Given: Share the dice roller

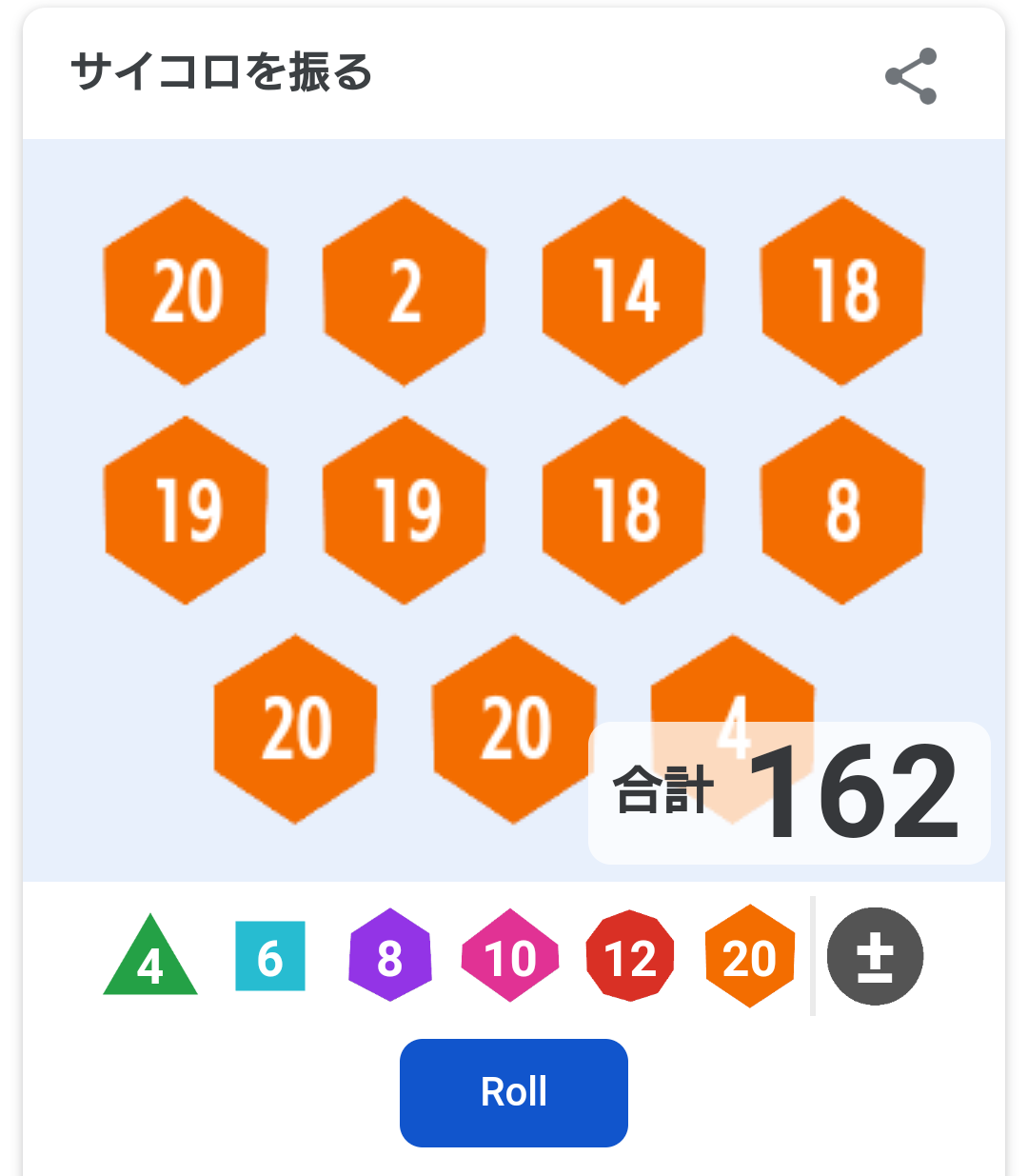Looking at the screenshot, I should pos(911,76).
